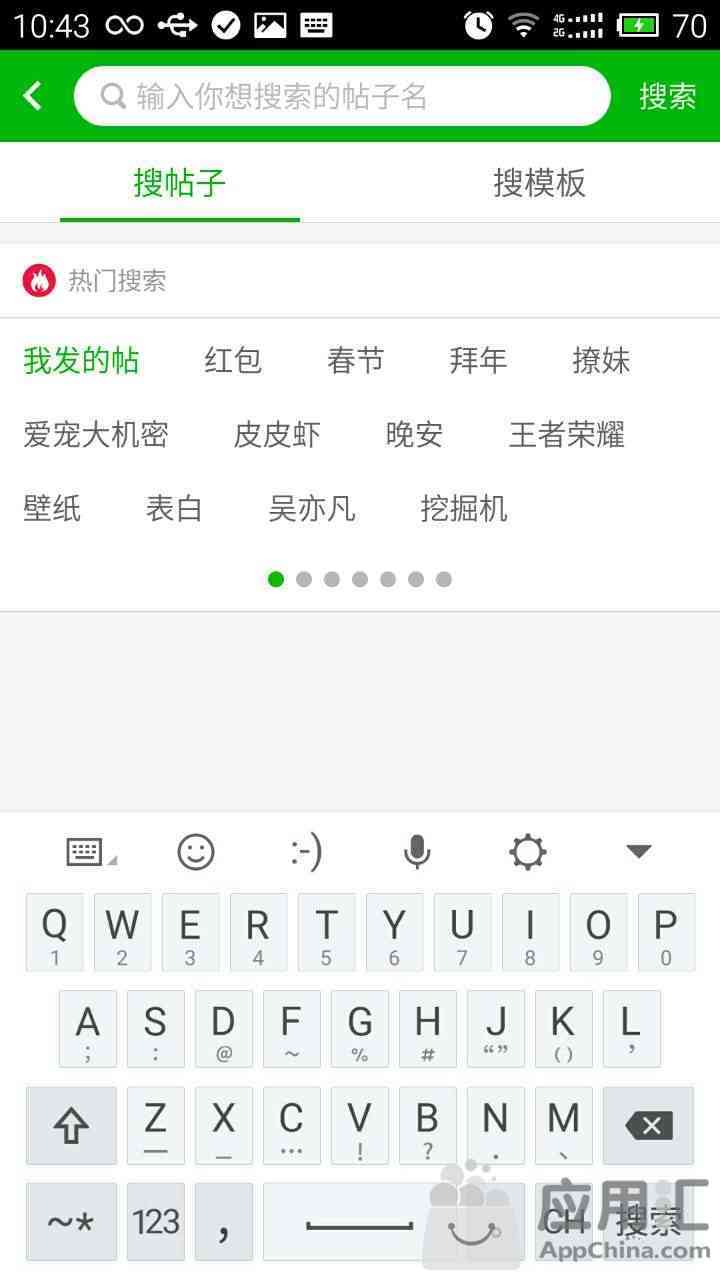Viewport: 720px width, 1280px height.
Task: Tap the 皮皮虾 keyword
Action: (x=277, y=434)
